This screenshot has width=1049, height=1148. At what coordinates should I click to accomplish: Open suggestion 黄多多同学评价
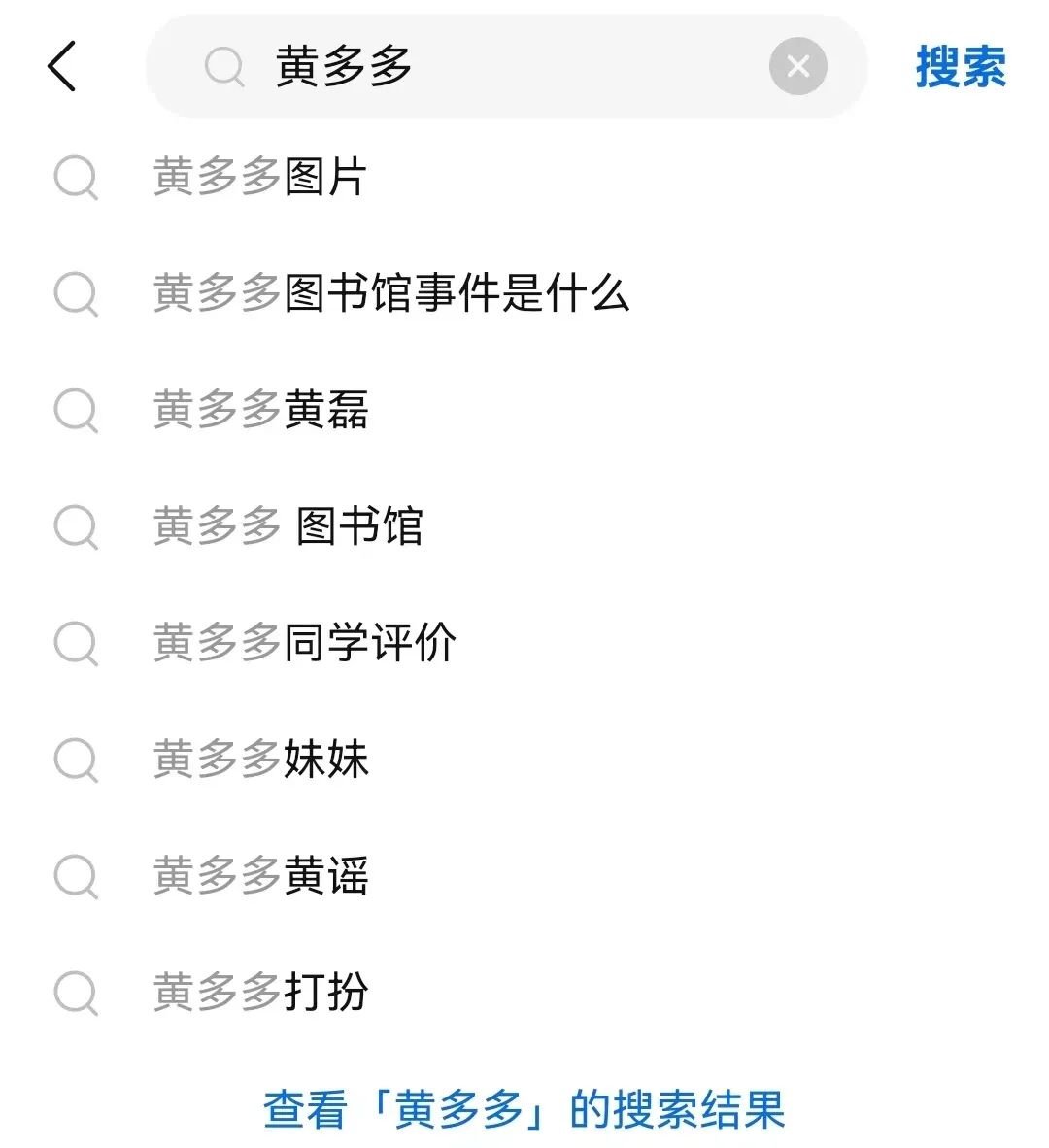304,643
